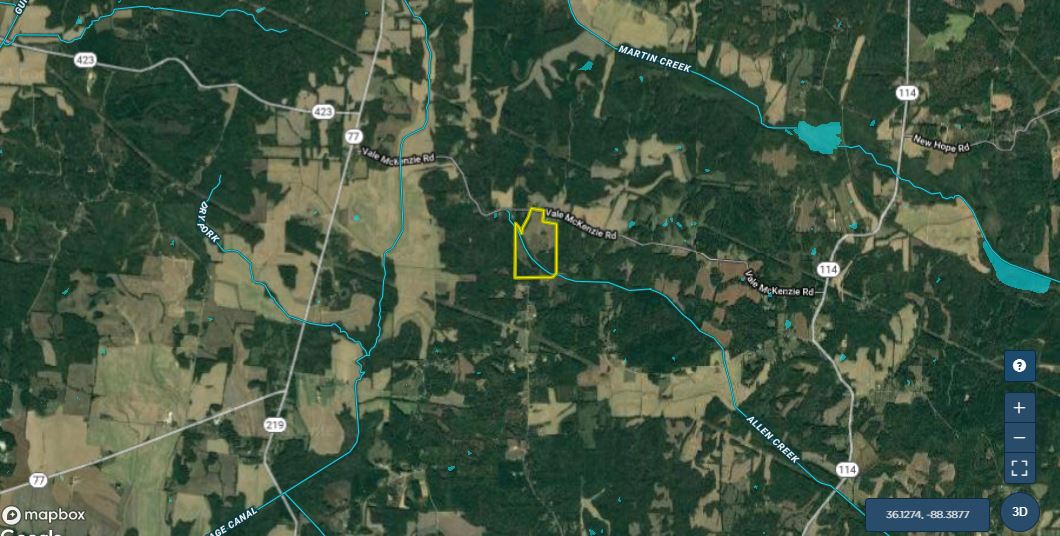Zoom in on the map
The height and width of the screenshot is (536, 1060).
1019,408
